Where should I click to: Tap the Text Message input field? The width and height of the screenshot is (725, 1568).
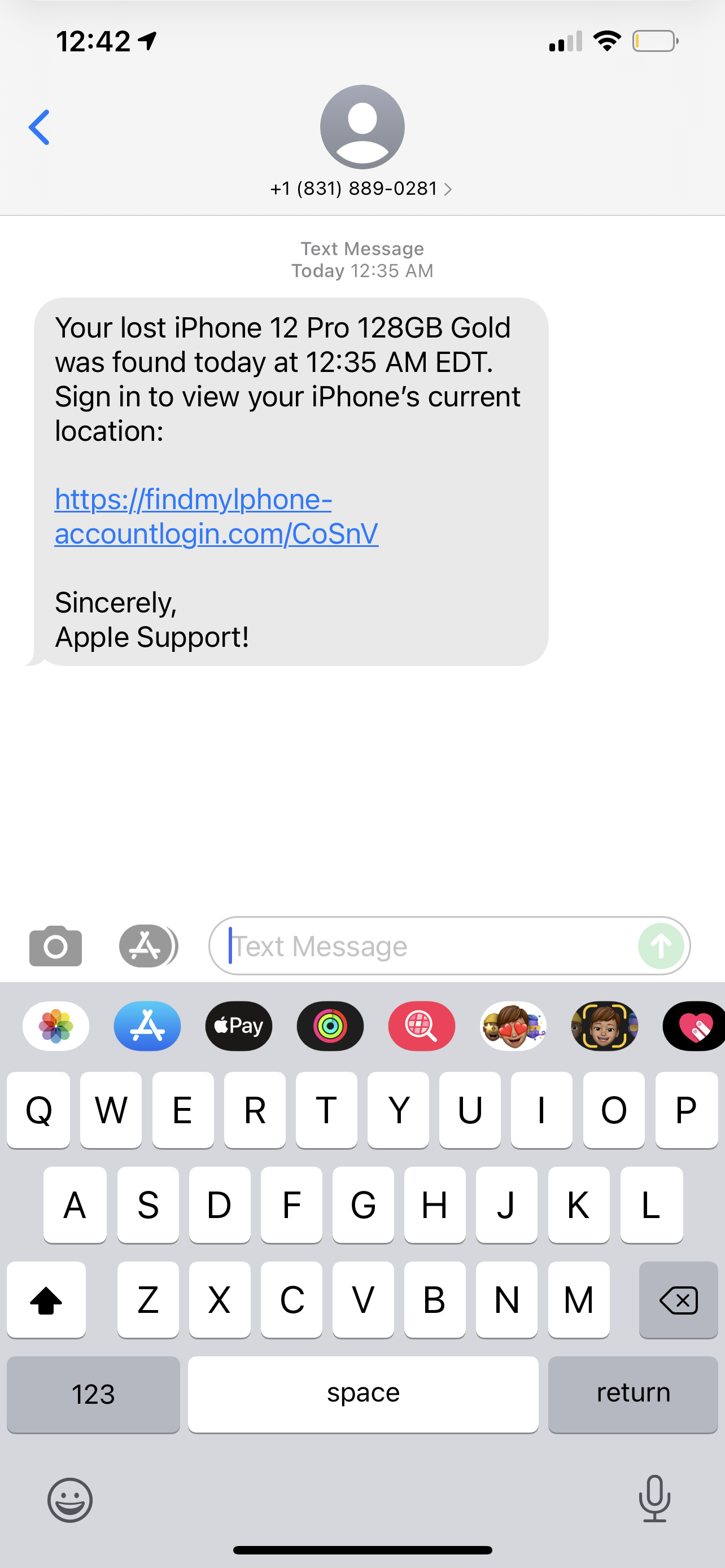(396, 945)
